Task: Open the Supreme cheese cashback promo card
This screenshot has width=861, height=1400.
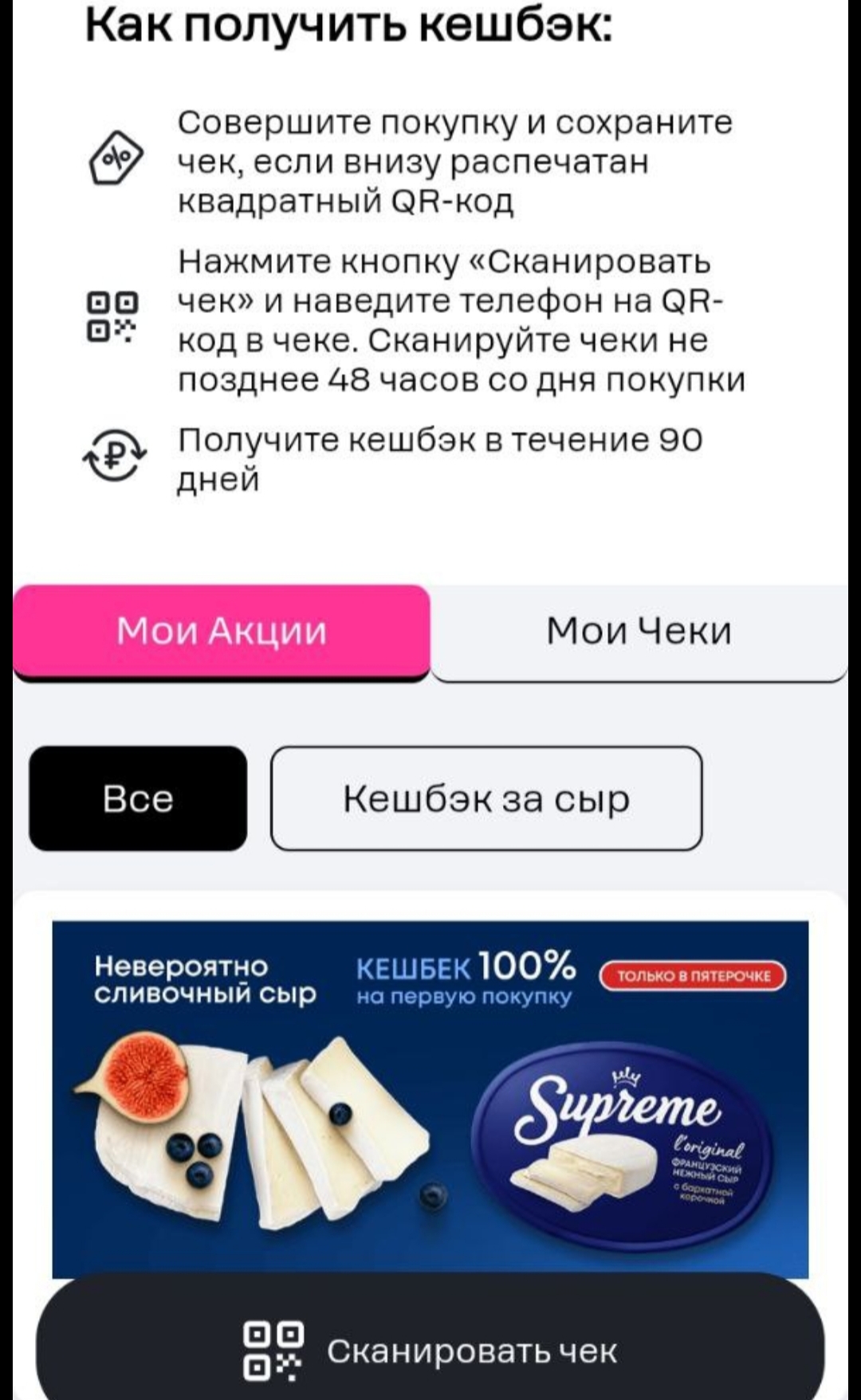Action: (431, 1100)
